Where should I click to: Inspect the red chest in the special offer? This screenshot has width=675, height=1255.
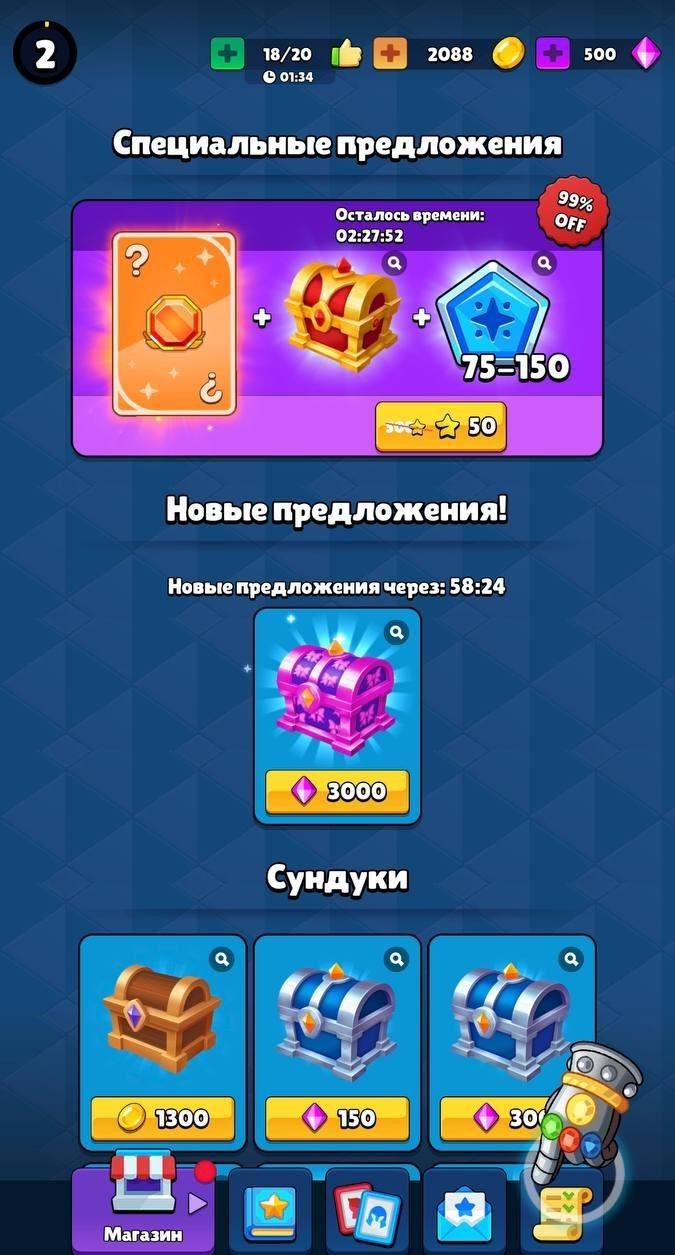(x=395, y=263)
